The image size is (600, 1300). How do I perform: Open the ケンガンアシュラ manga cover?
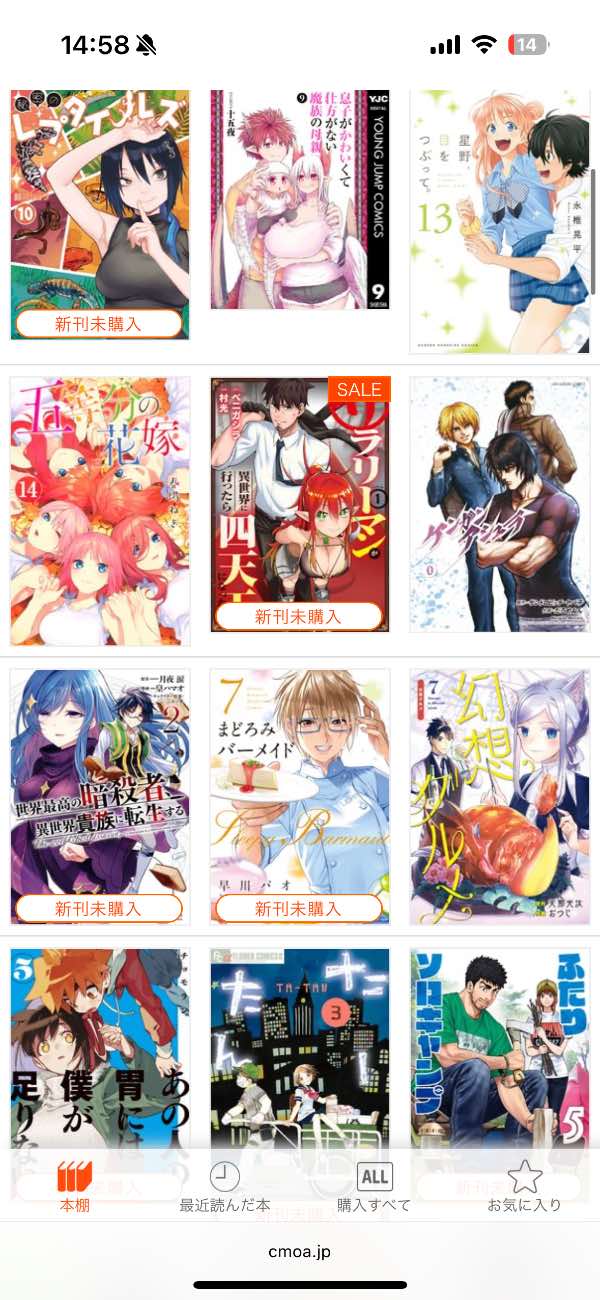point(500,505)
